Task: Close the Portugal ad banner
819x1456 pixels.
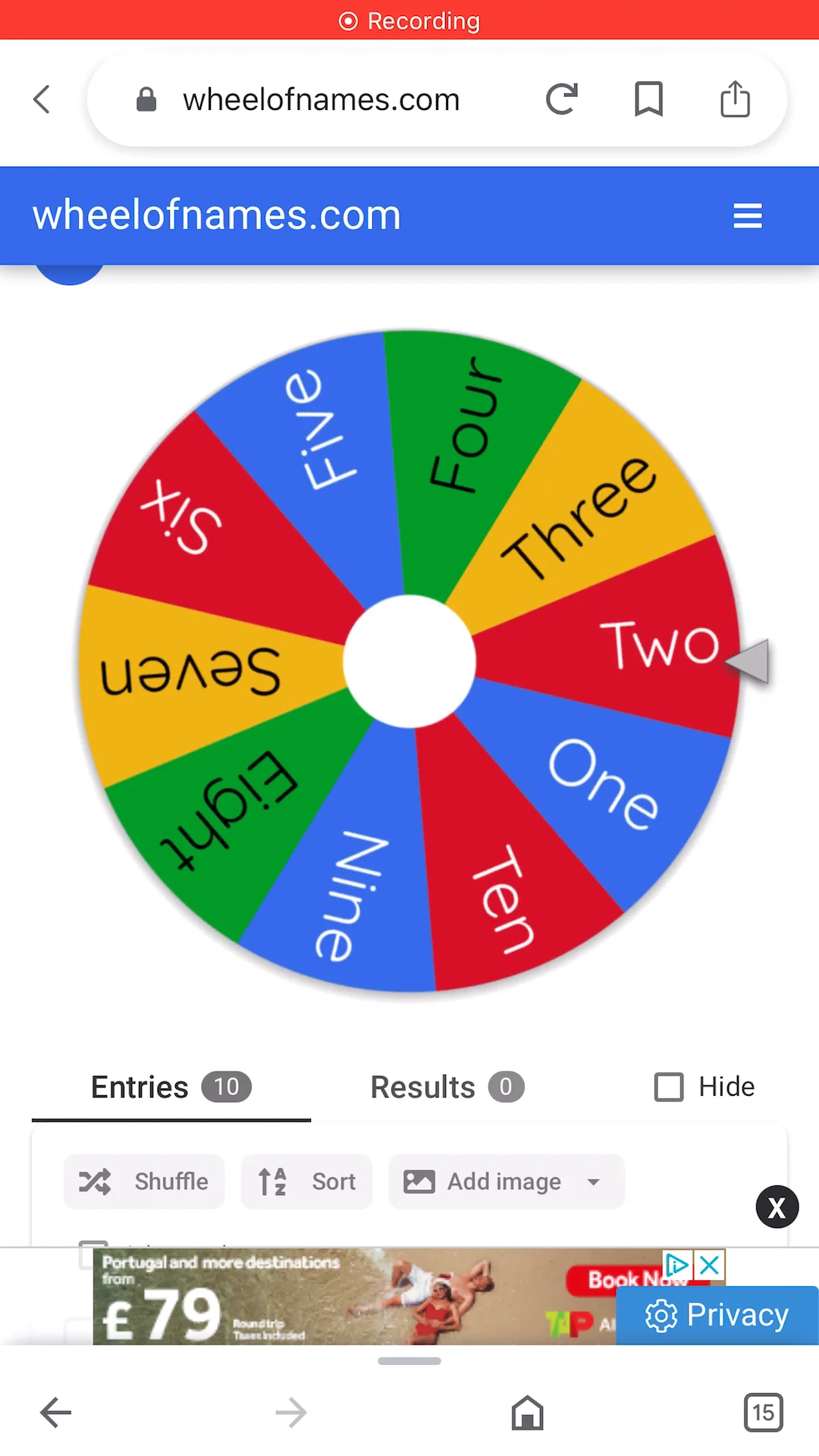Action: [x=710, y=1264]
